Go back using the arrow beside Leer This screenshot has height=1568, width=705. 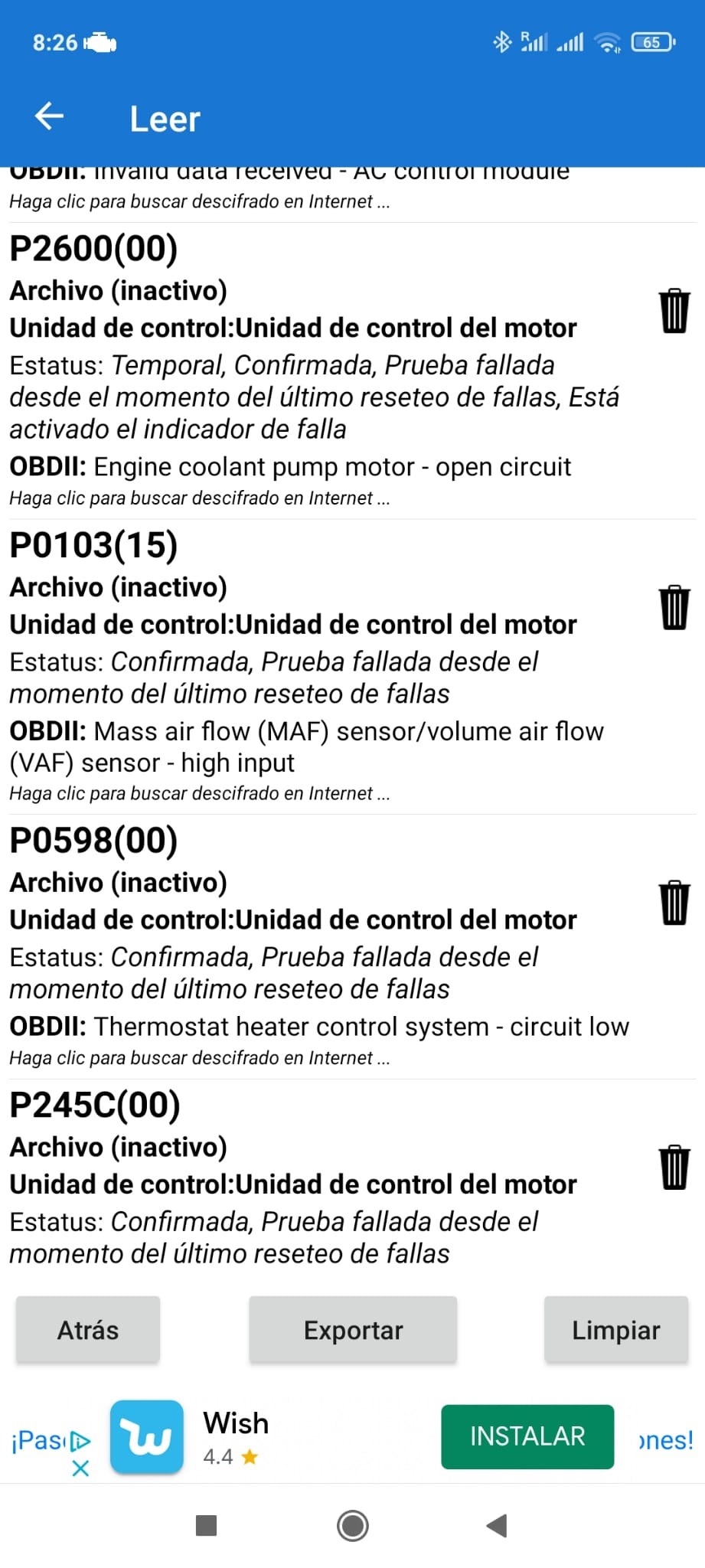[50, 117]
